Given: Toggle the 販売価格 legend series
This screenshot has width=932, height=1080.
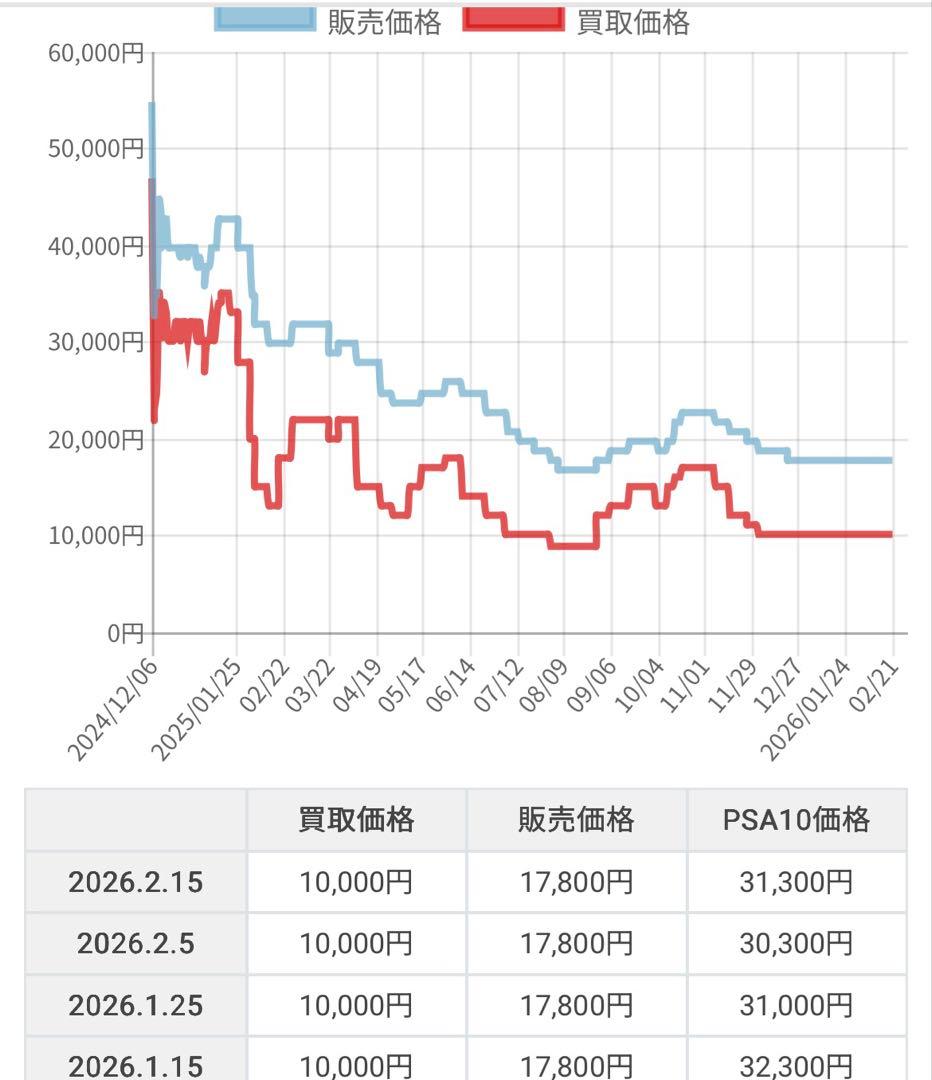Looking at the screenshot, I should tap(330, 20).
